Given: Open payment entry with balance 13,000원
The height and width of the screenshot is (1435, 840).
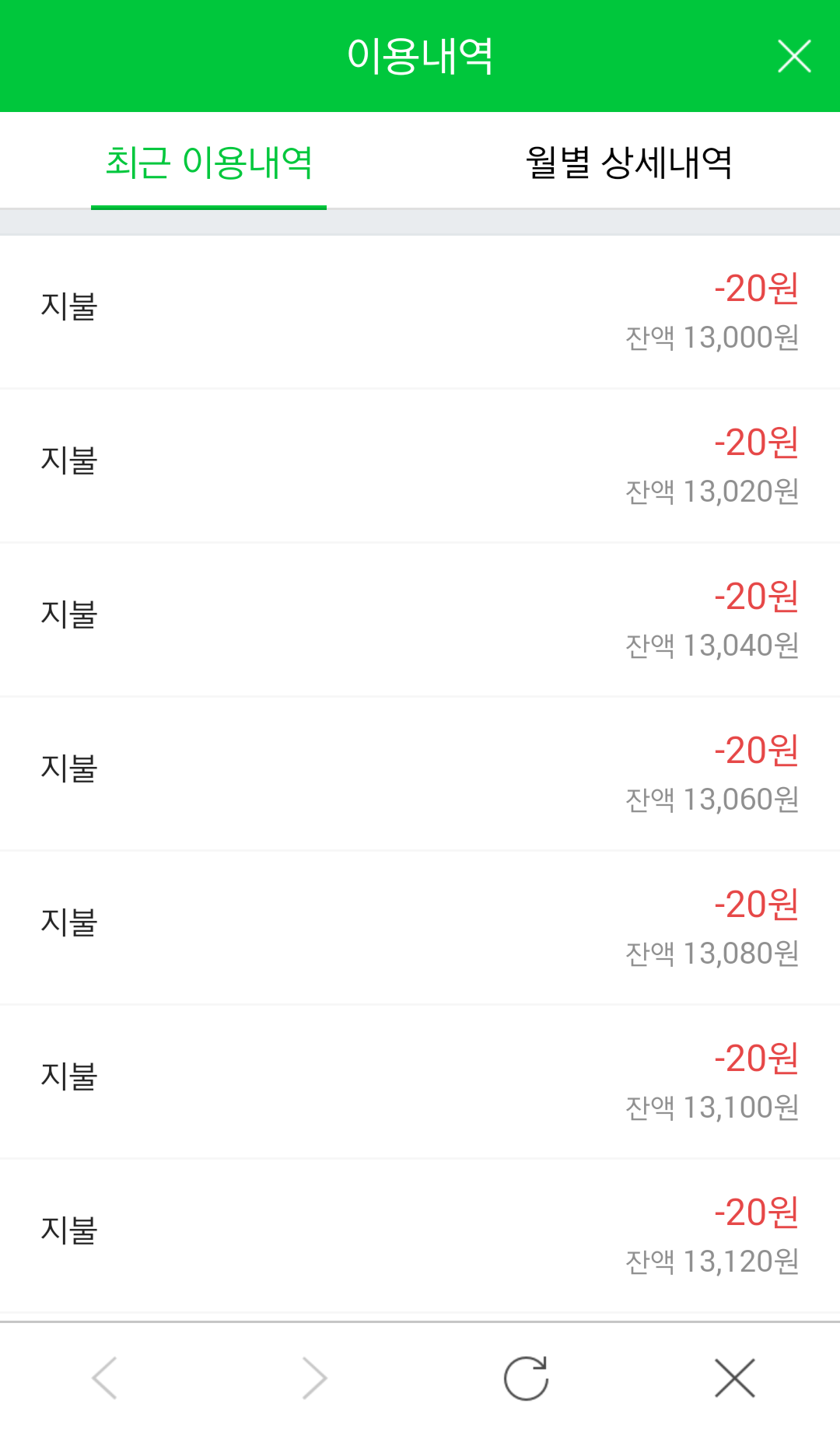Looking at the screenshot, I should coord(420,311).
